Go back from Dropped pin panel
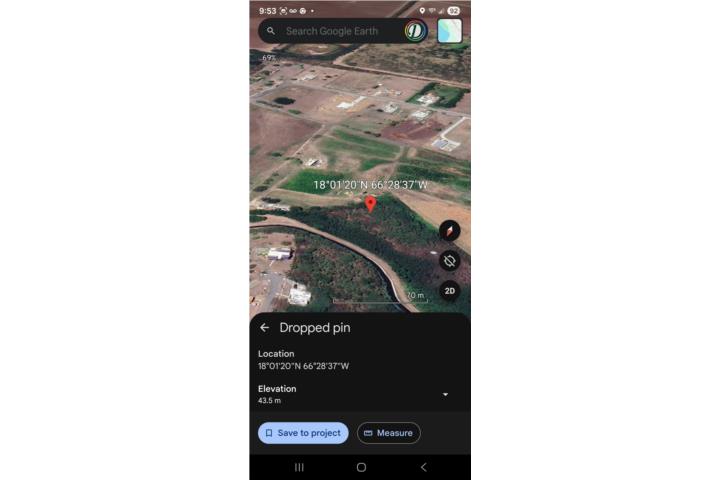 (x=264, y=328)
